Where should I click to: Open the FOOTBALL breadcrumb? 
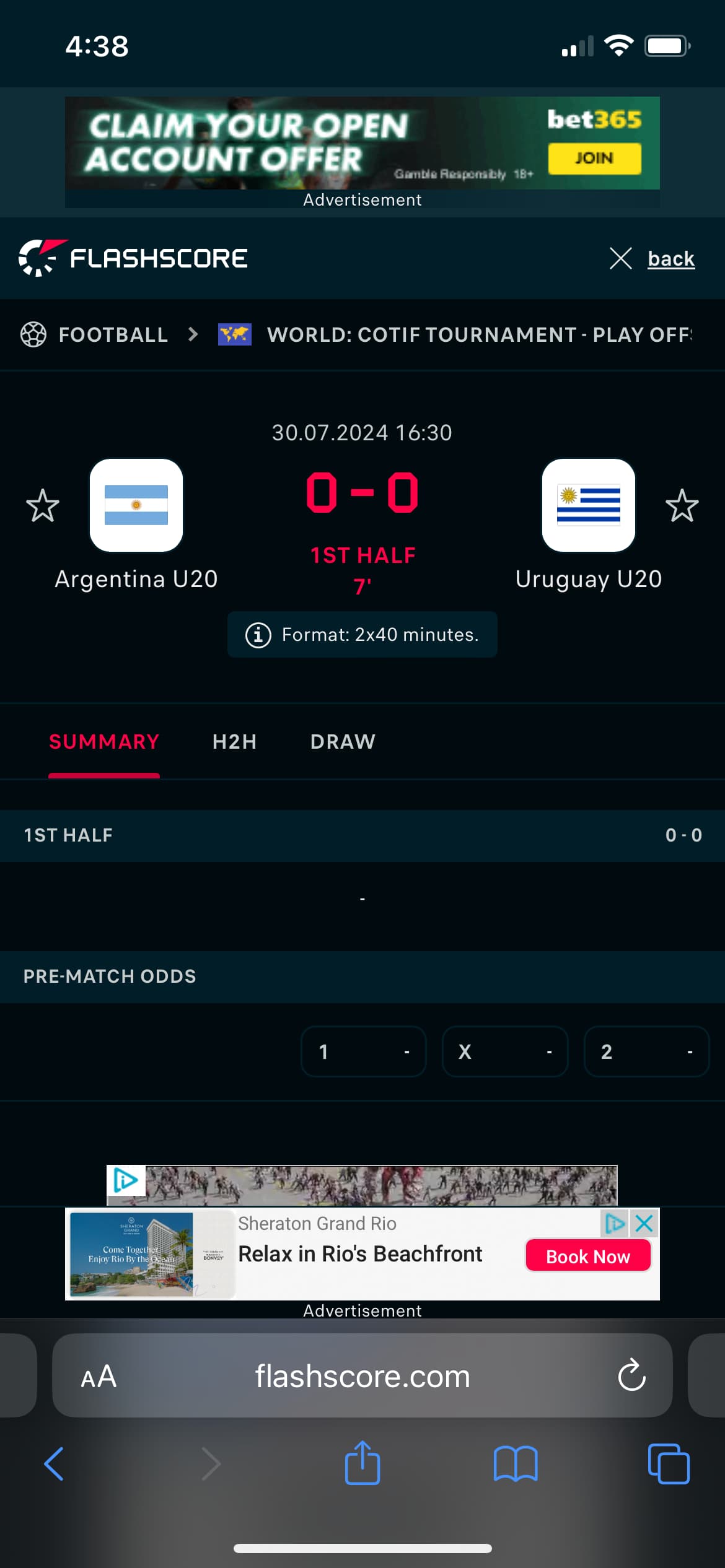[113, 335]
